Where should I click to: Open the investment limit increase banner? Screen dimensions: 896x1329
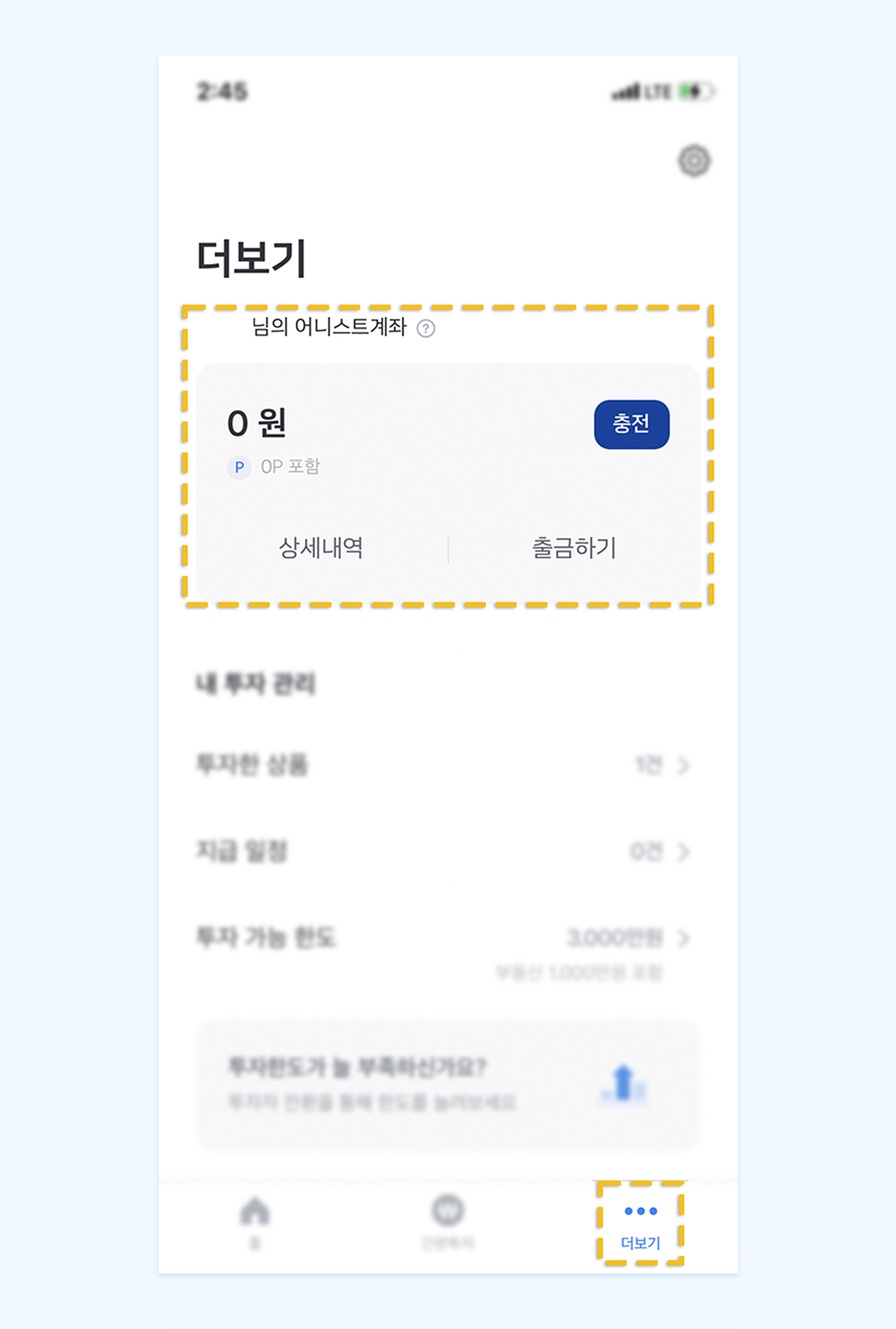pos(447,1084)
